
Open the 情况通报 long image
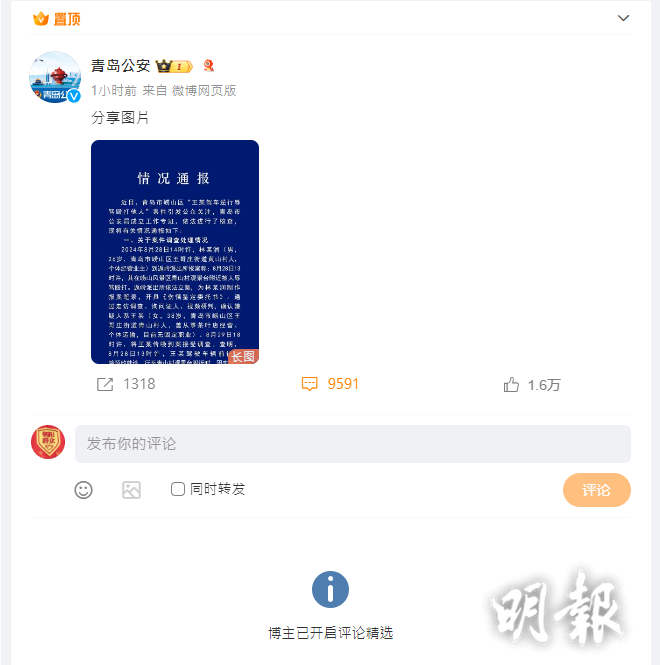click(175, 252)
